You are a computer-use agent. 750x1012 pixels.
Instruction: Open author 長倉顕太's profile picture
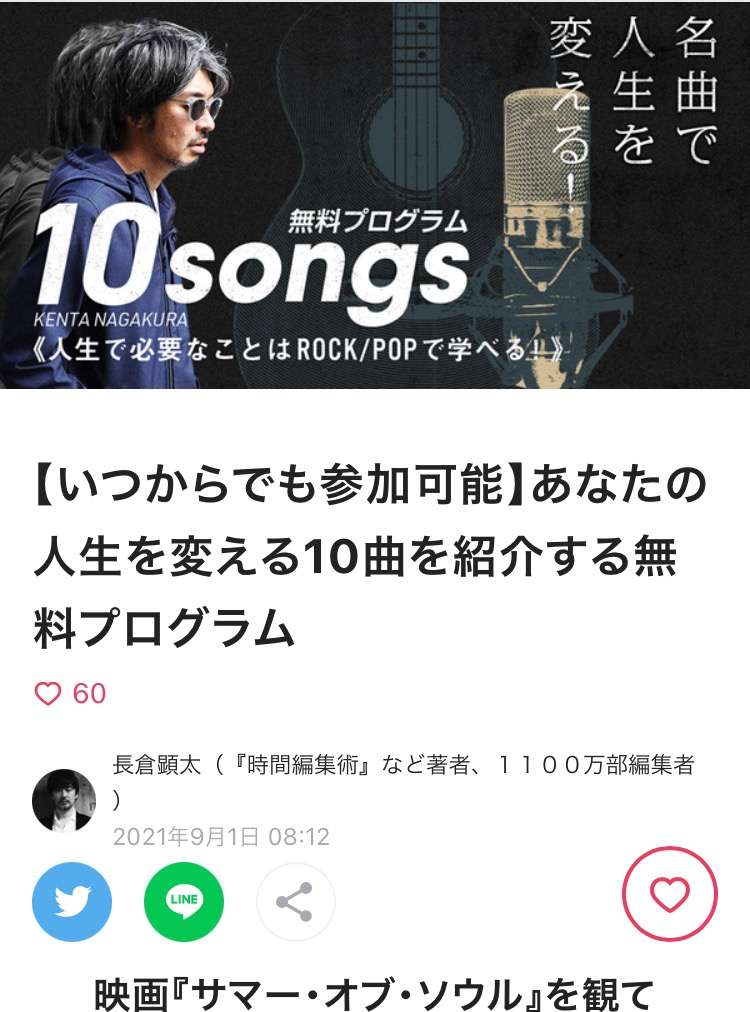pyautogui.click(x=65, y=800)
